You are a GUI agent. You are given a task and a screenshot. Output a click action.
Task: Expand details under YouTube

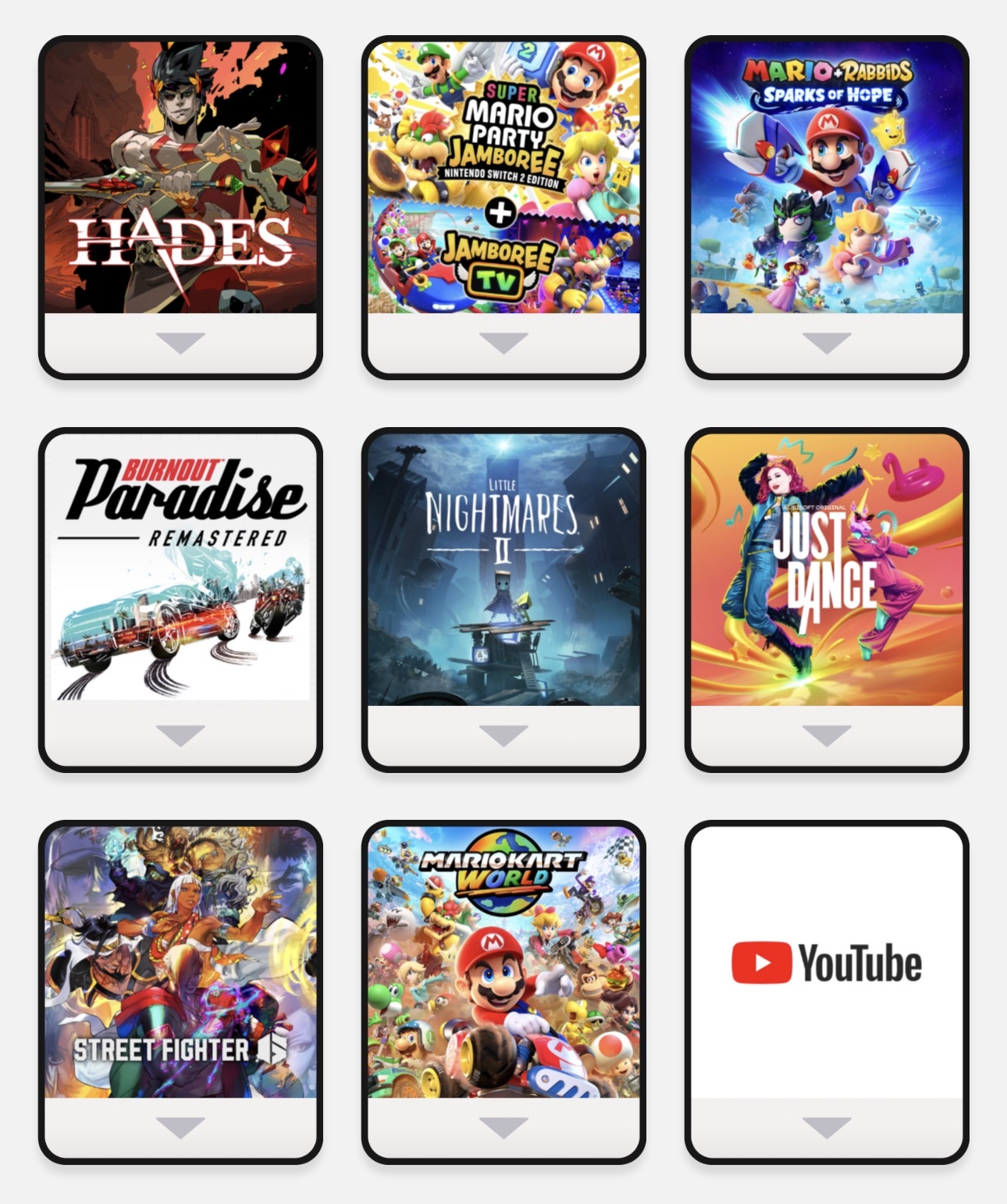827,1127
